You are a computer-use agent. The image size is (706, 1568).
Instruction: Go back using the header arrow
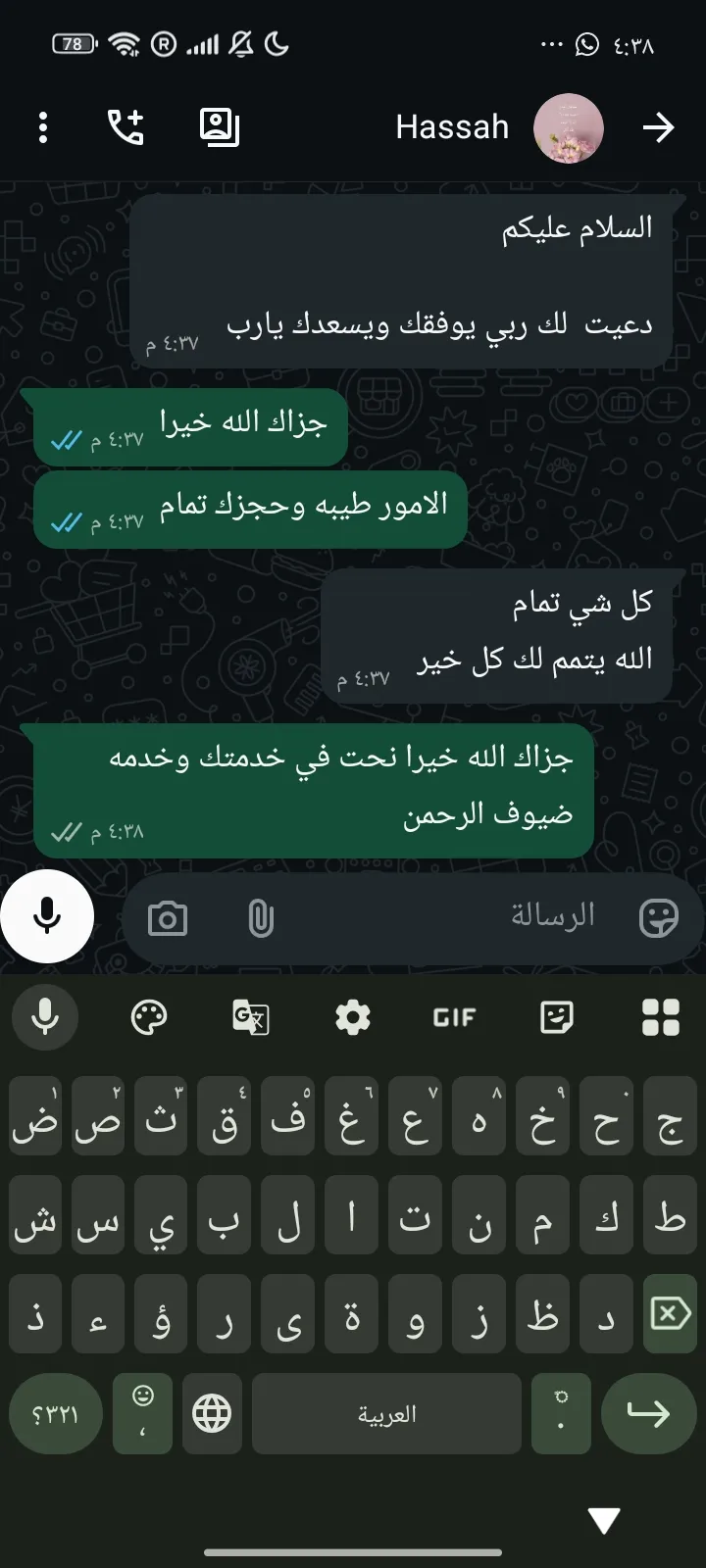(x=658, y=127)
